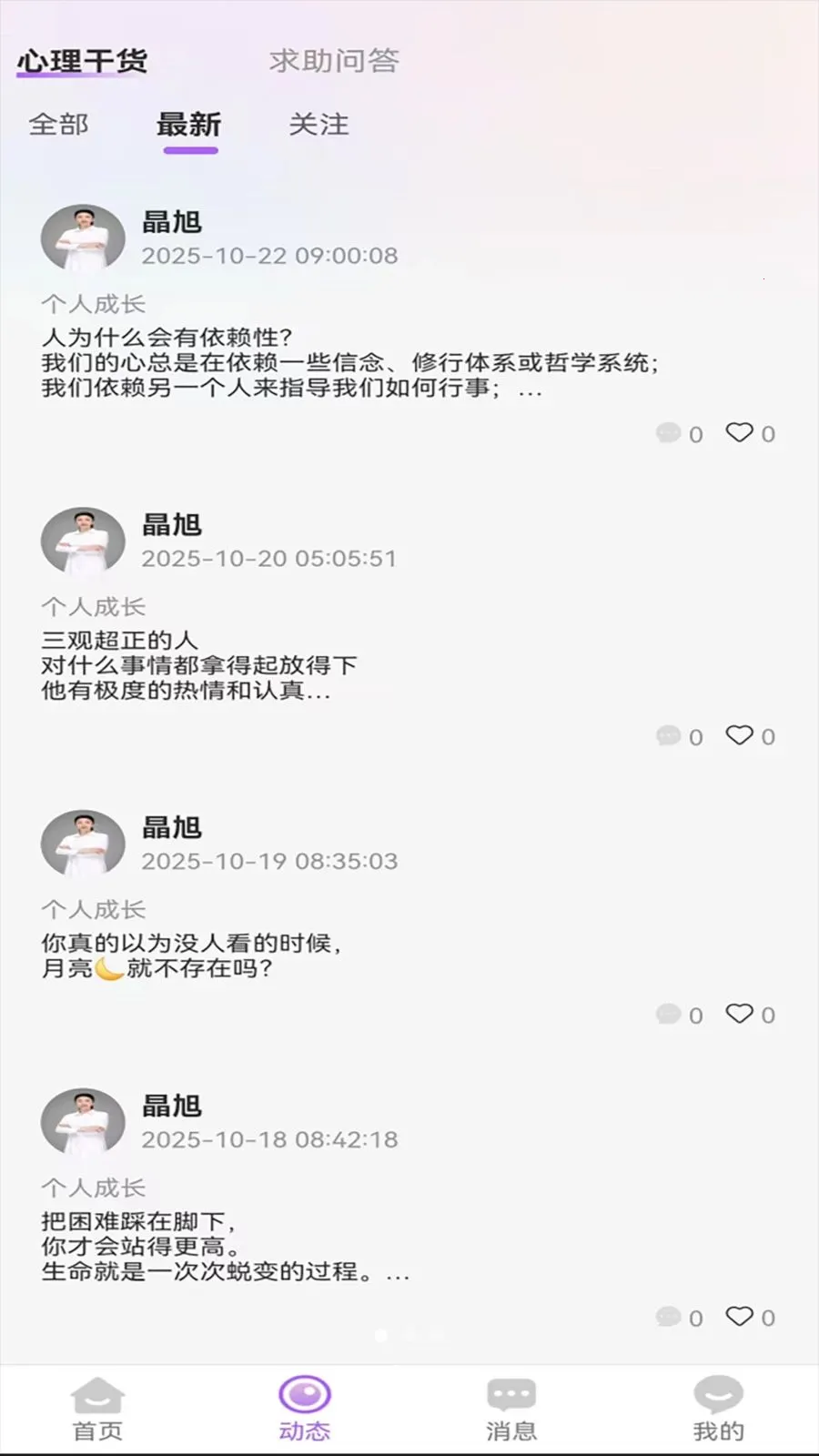
Task: Like the 2025-10-22 post
Action: pos(739,433)
